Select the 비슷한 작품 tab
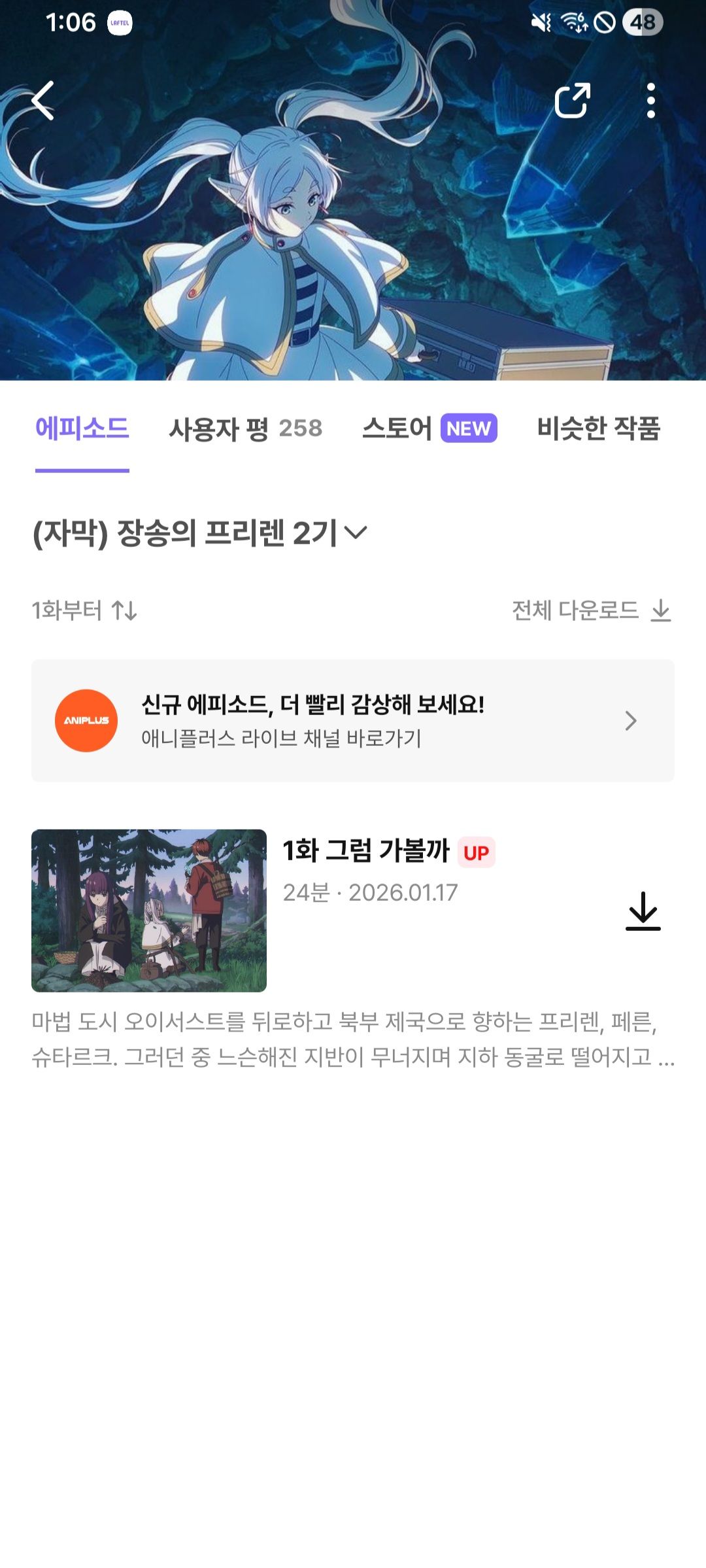Image resolution: width=706 pixels, height=1568 pixels. tap(599, 428)
